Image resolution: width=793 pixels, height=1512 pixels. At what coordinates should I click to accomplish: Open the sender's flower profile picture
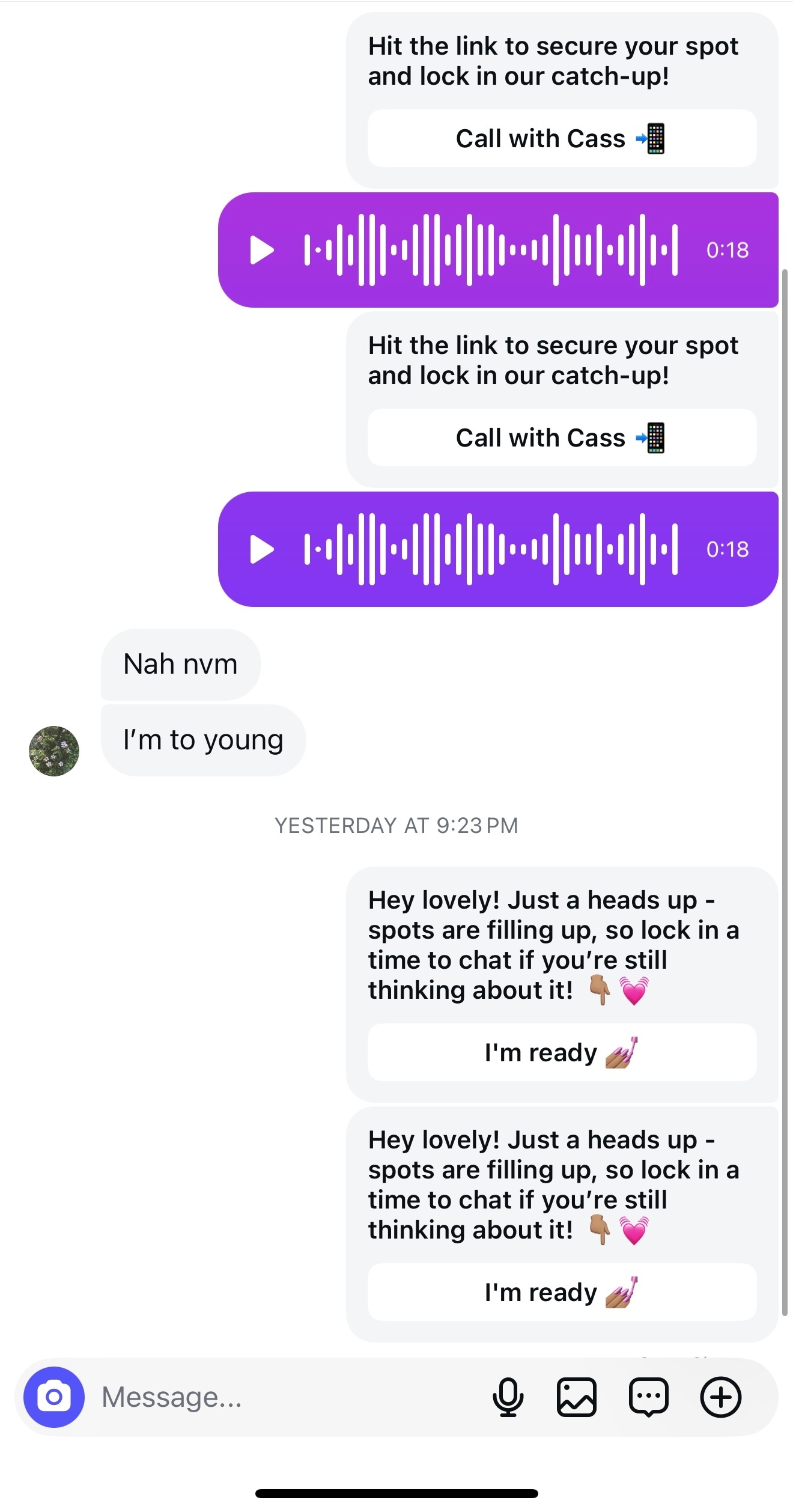pos(54,751)
